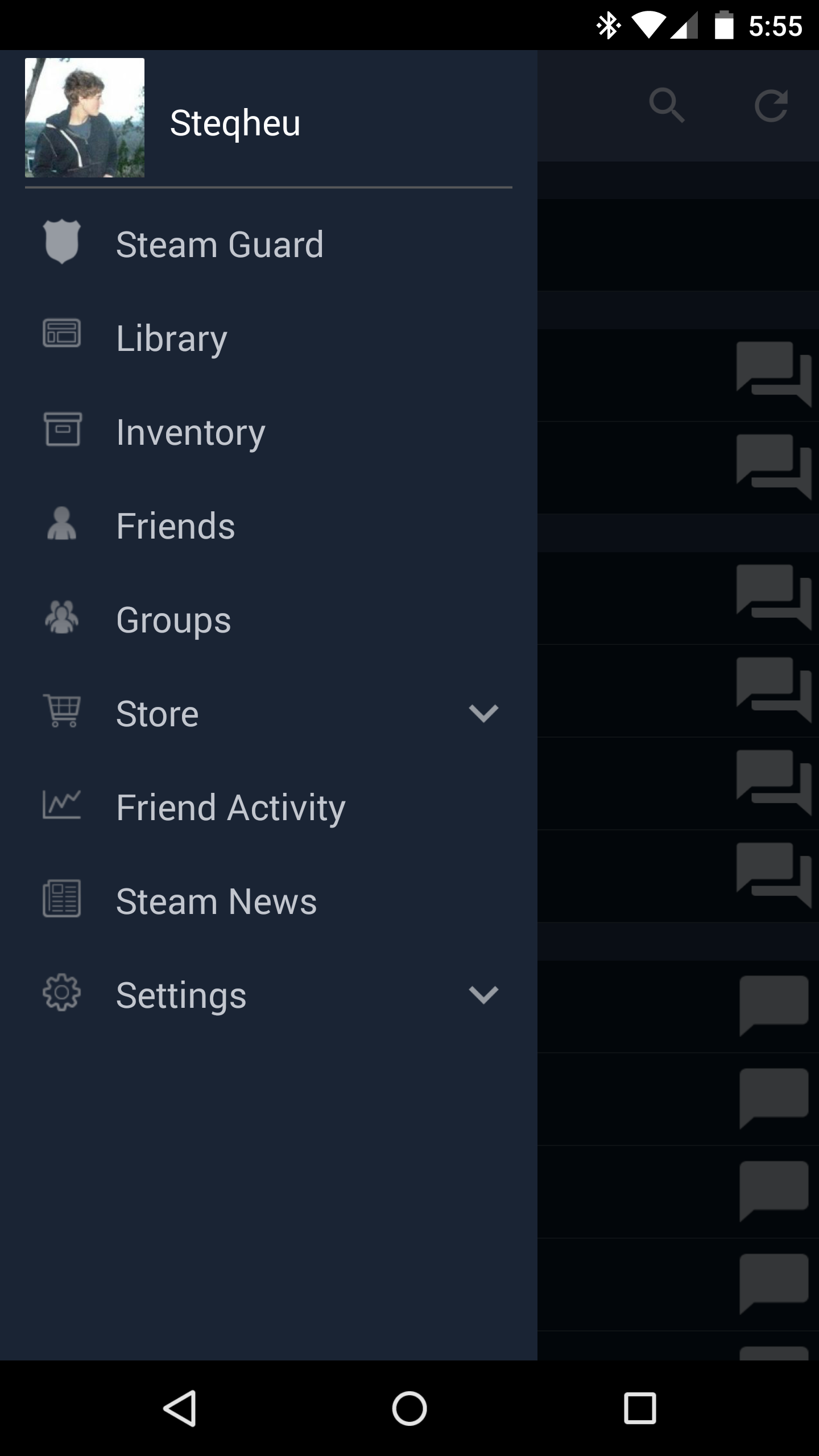Image resolution: width=819 pixels, height=1456 pixels.
Task: Expand the Settings submenu
Action: coord(483,995)
